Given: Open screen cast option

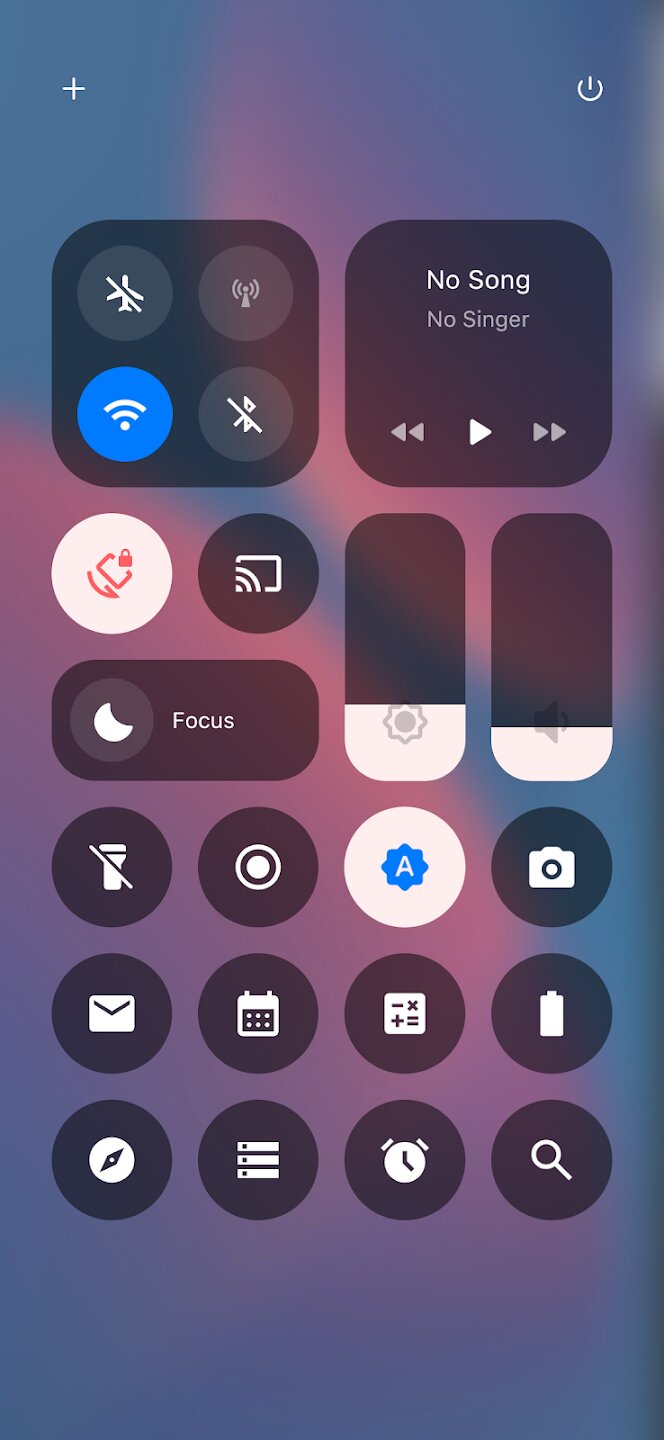Looking at the screenshot, I should (258, 574).
